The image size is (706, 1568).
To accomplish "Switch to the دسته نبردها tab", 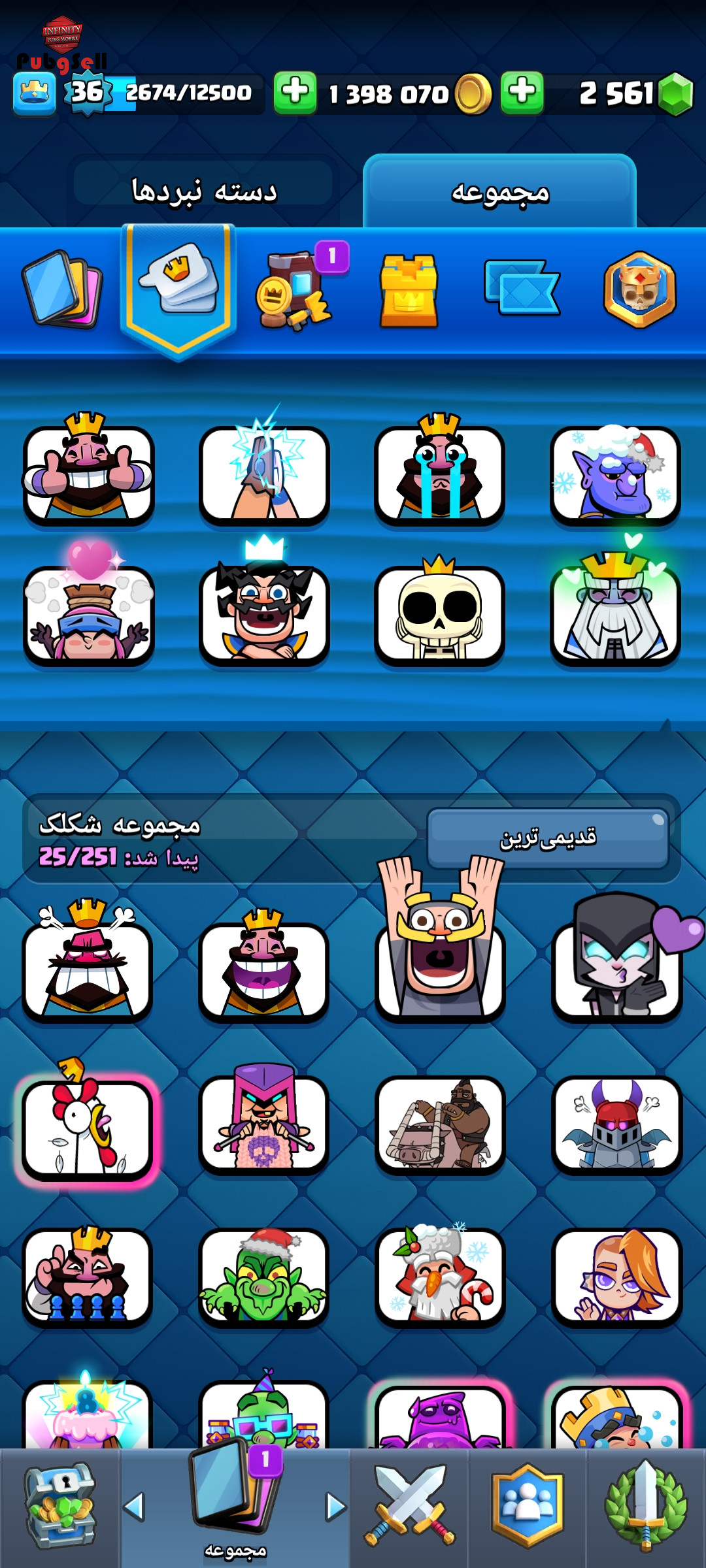I will pos(204,191).
